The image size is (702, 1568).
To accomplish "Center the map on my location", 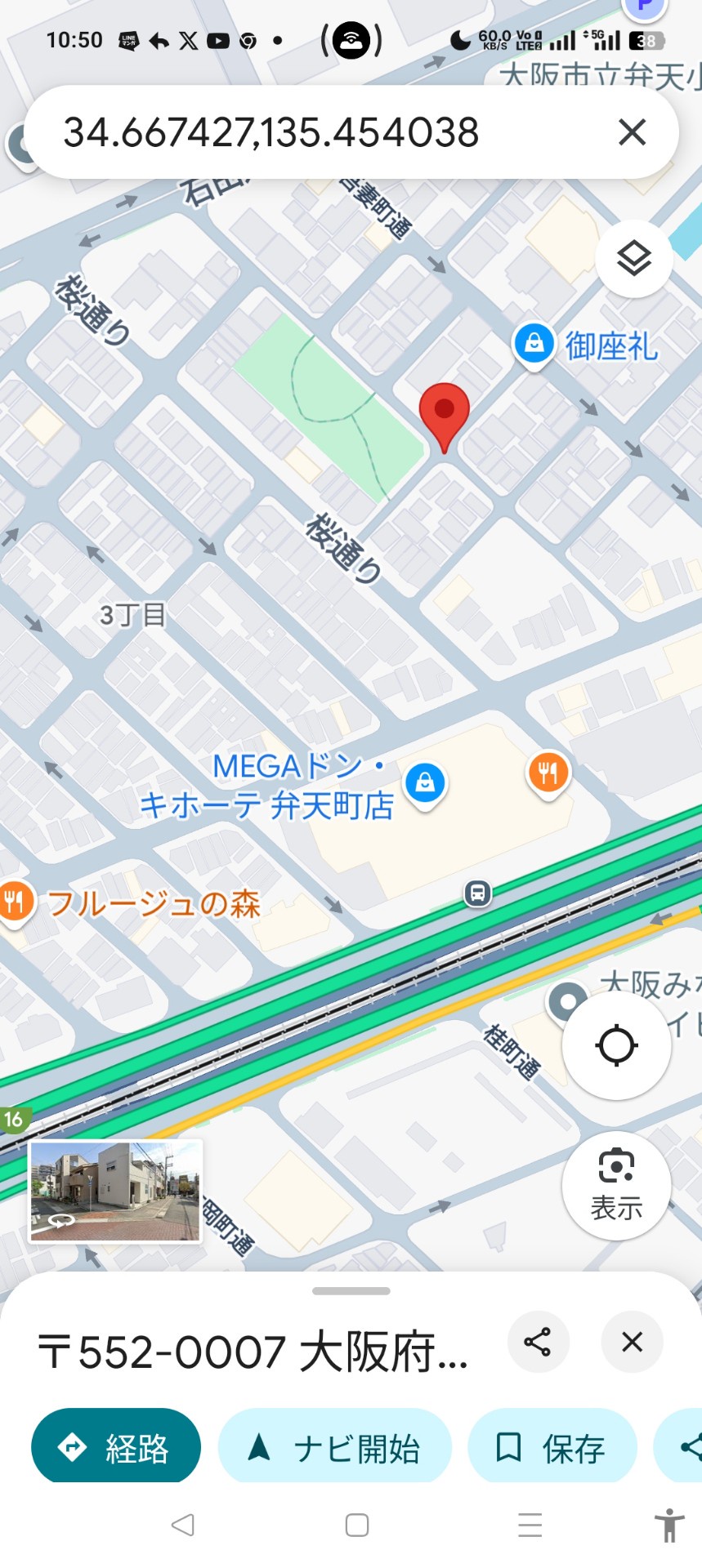I will tap(616, 1045).
